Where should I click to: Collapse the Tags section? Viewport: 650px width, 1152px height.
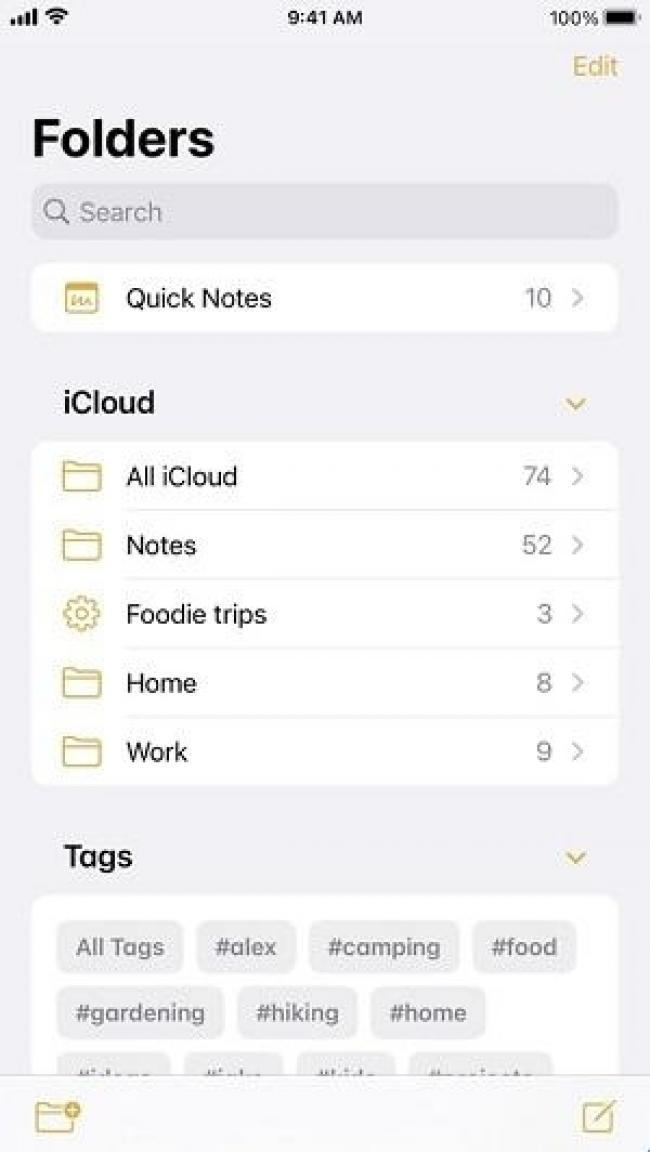pyautogui.click(x=575, y=858)
